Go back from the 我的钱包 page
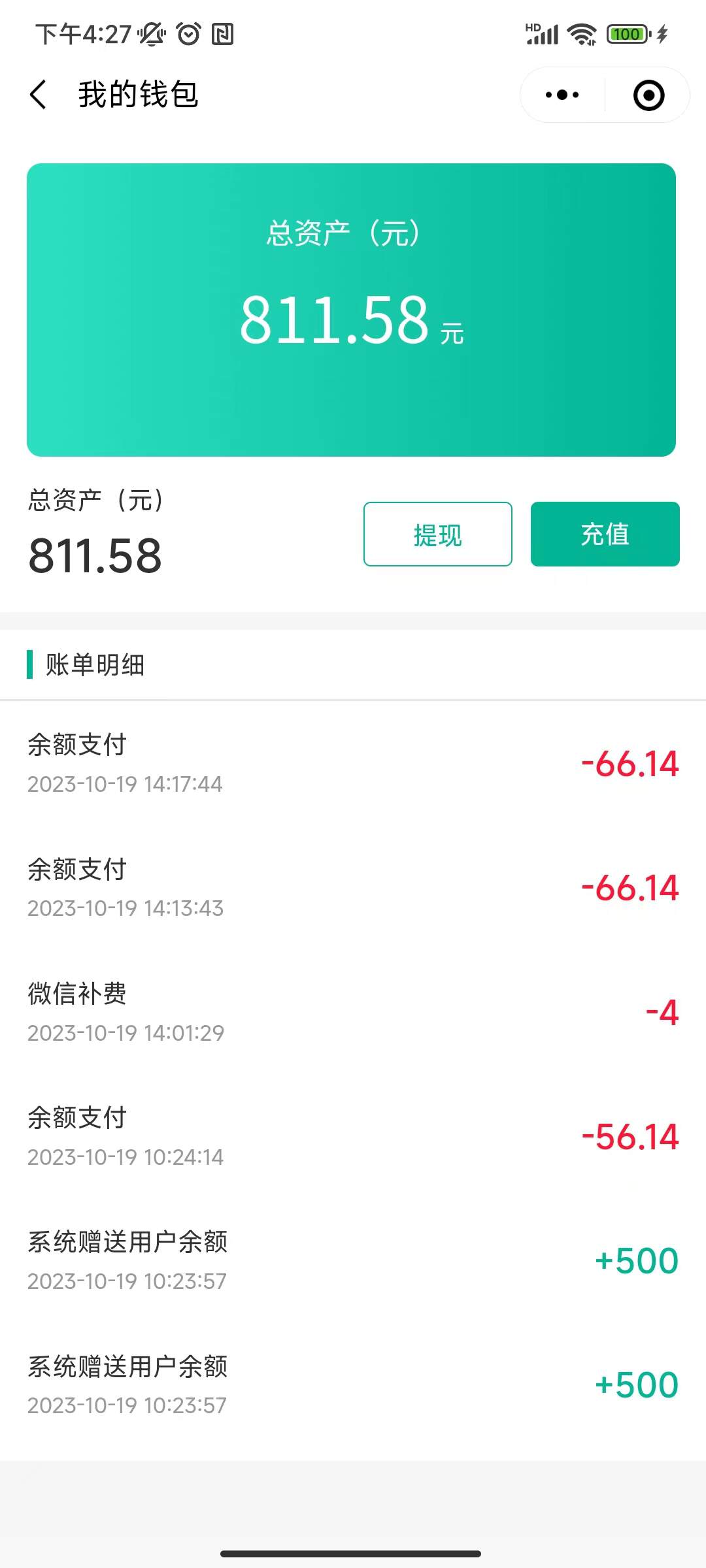The width and height of the screenshot is (706, 1568). 39,95
